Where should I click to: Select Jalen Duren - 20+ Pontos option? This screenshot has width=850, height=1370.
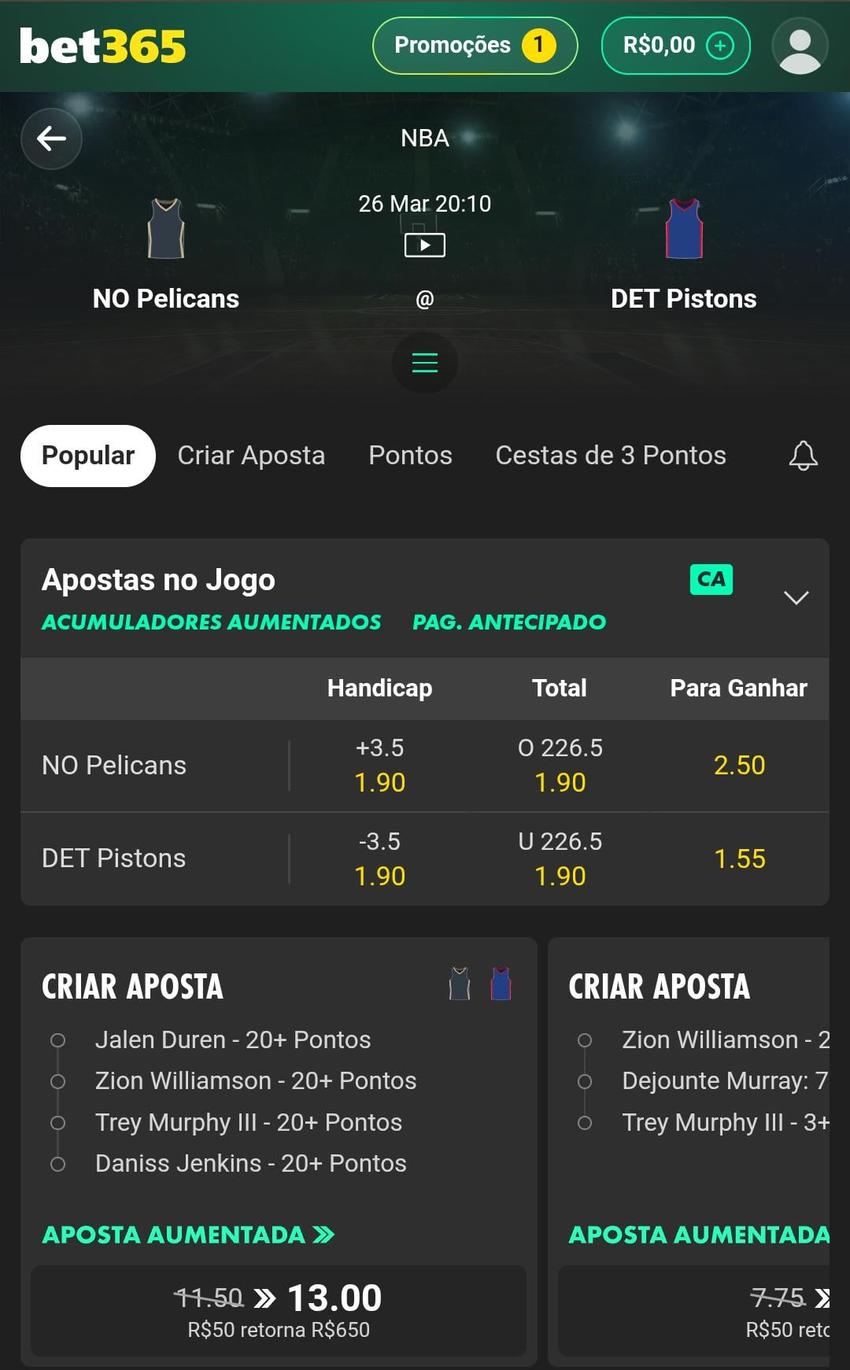pos(232,1039)
